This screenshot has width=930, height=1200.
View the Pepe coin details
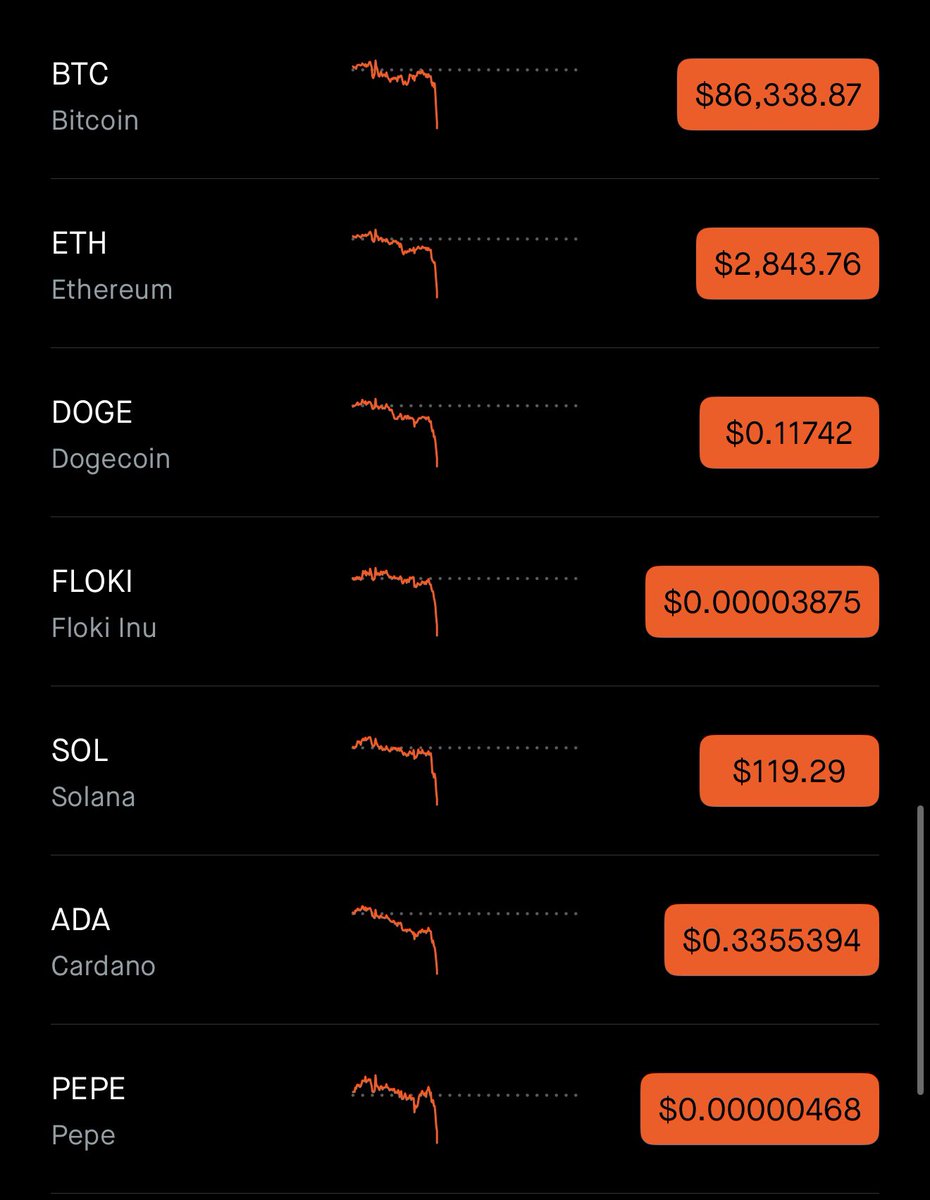(88, 1110)
